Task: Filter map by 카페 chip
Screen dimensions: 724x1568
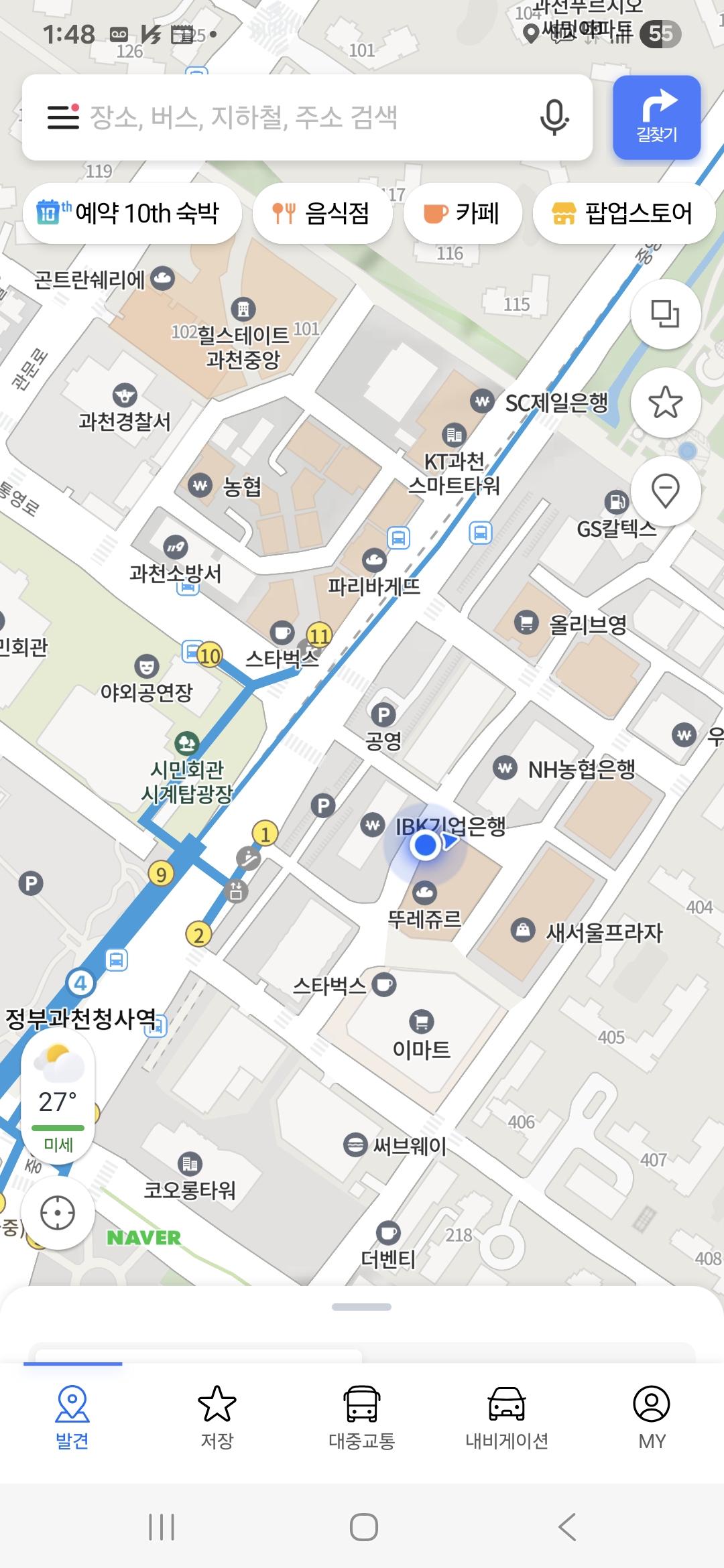Action: tap(463, 213)
